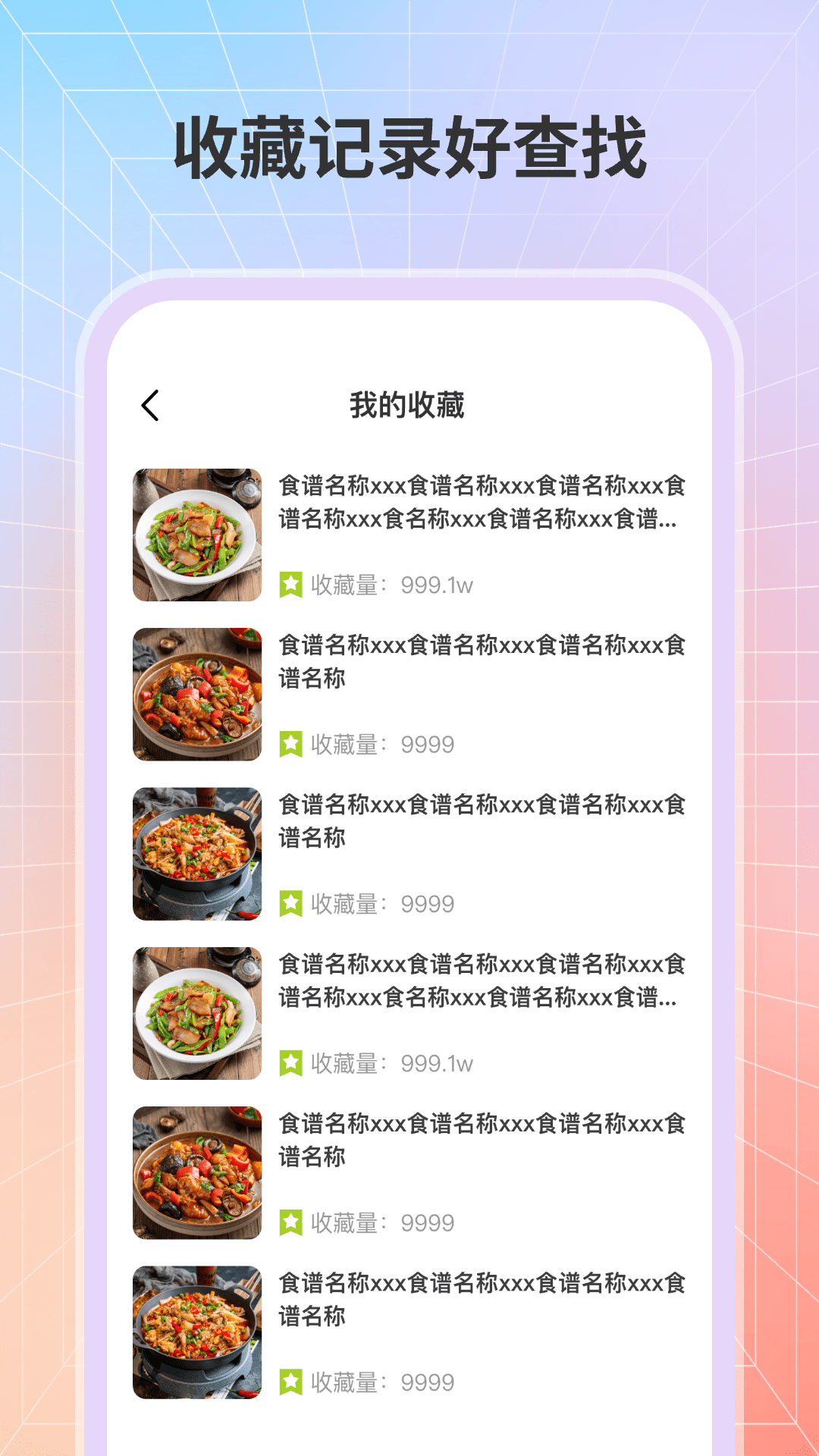Click the favorite star marker showing 999.1w
The width and height of the screenshot is (819, 1456).
(x=290, y=585)
